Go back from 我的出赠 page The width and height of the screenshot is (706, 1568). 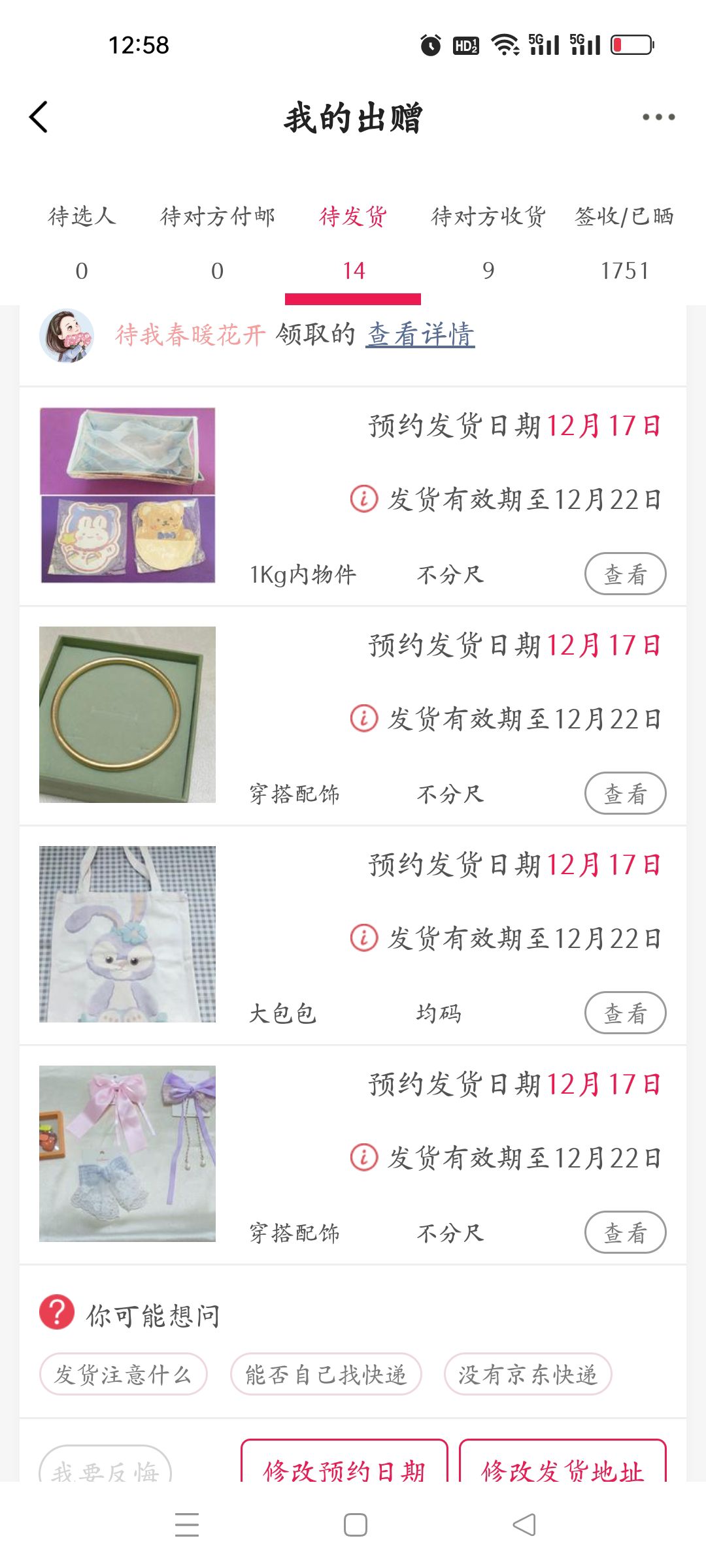[x=39, y=118]
